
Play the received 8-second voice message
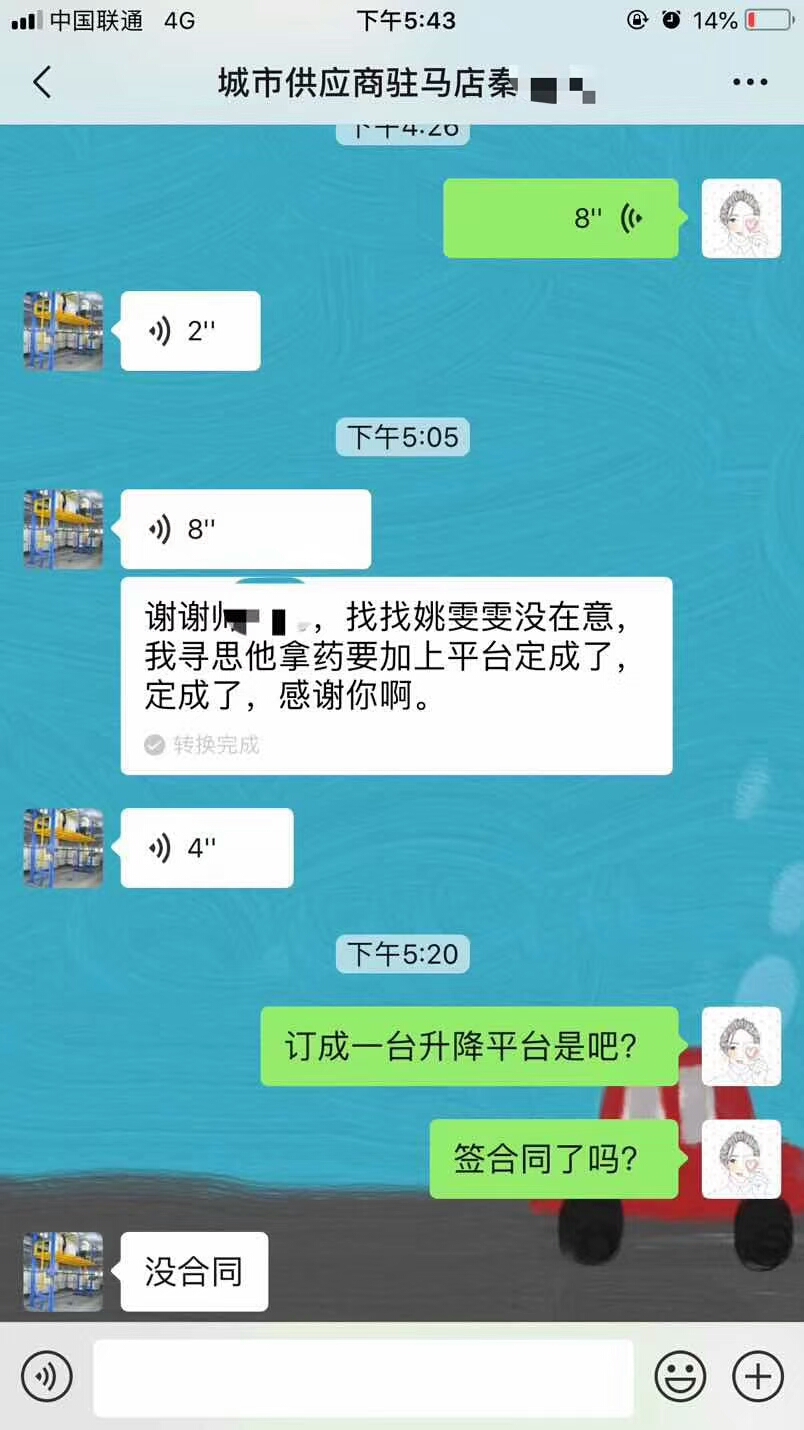click(245, 529)
